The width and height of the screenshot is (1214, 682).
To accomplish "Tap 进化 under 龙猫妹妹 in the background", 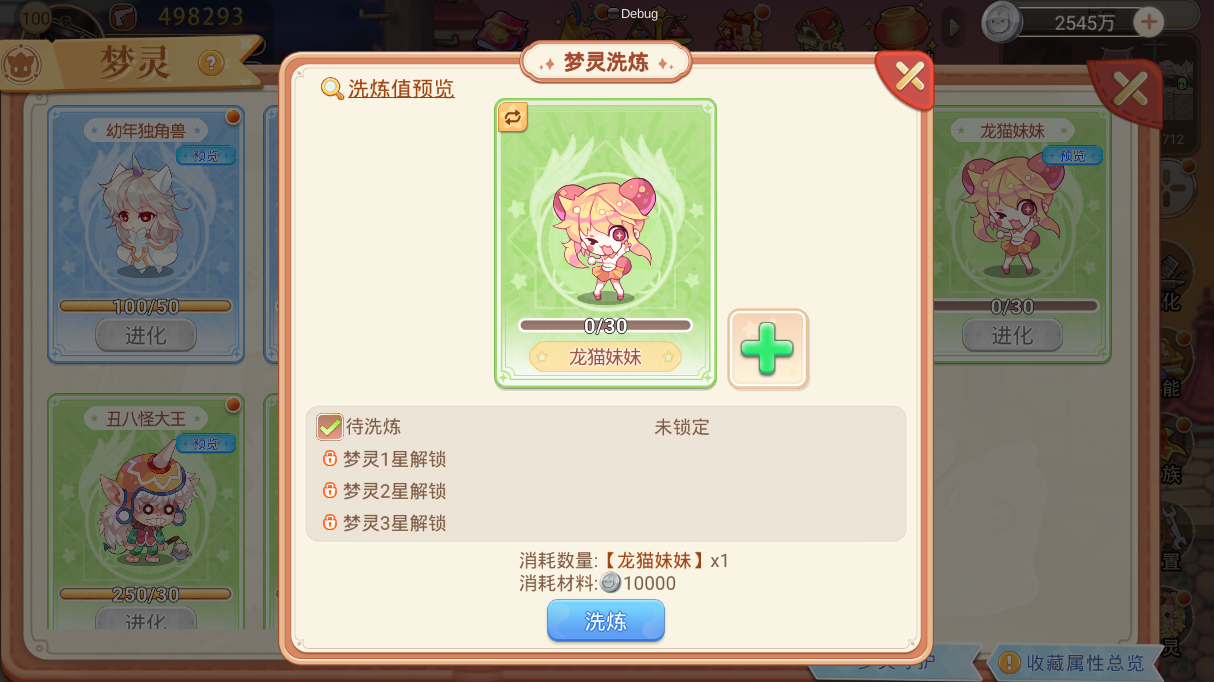I will [1012, 335].
